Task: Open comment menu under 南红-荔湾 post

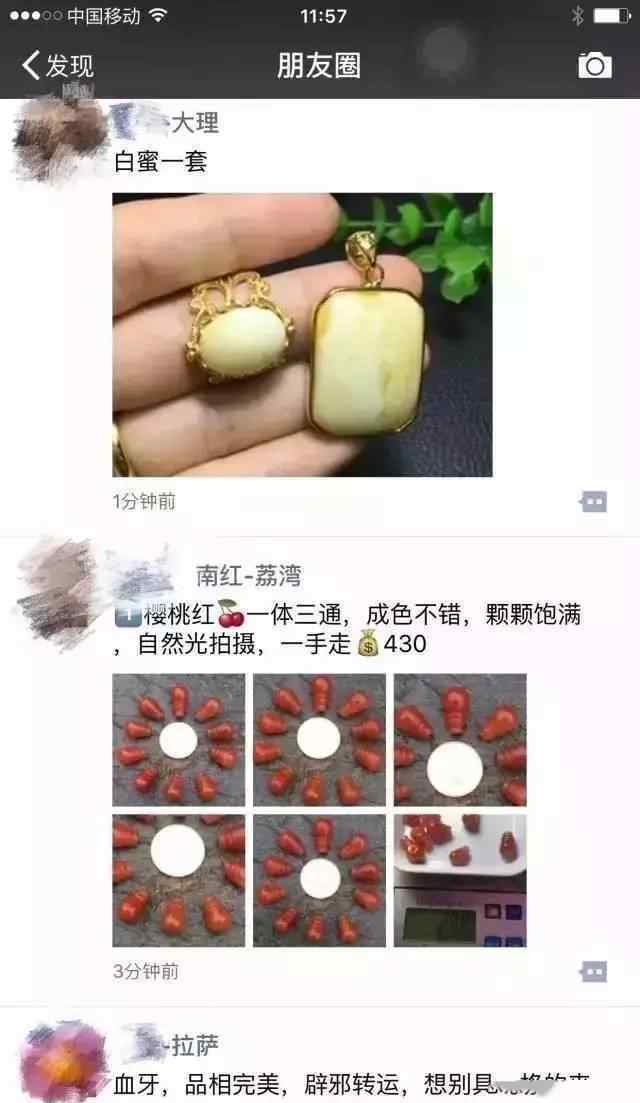Action: pyautogui.click(x=594, y=972)
